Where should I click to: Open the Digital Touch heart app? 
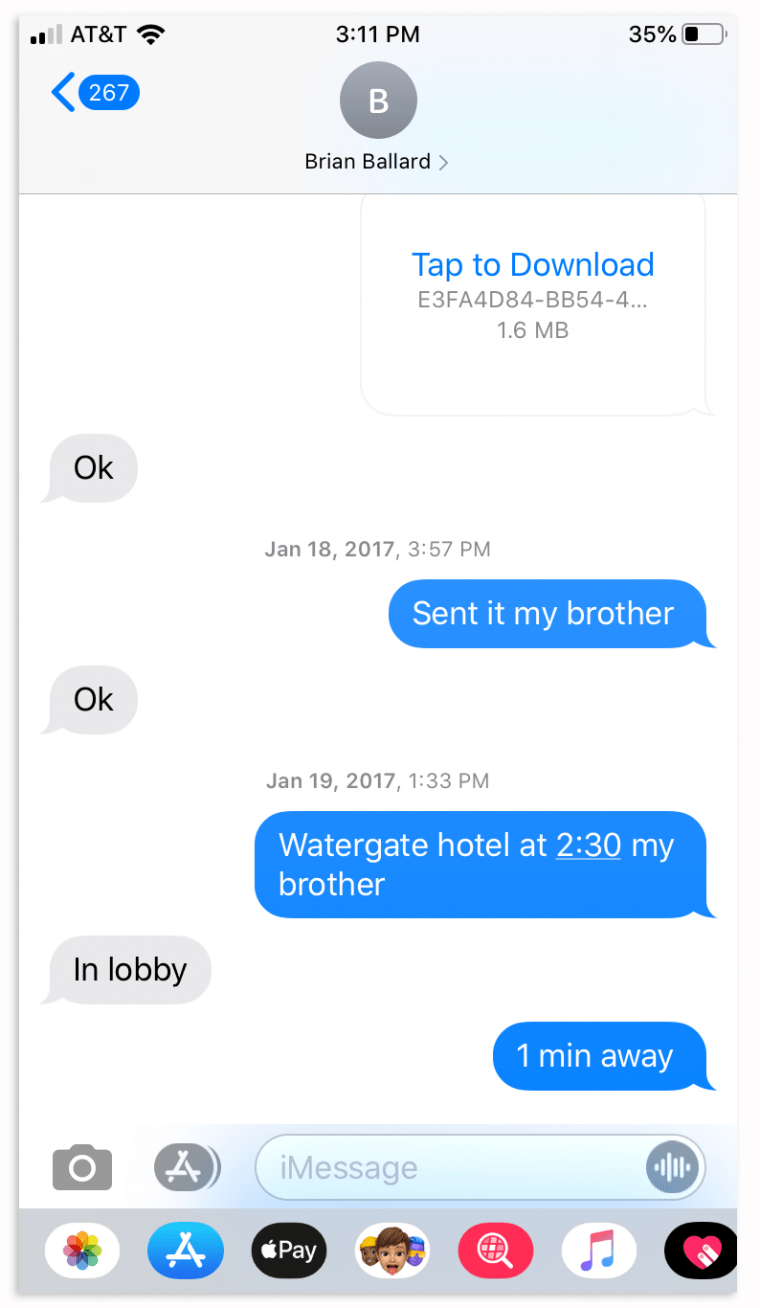coord(701,1250)
